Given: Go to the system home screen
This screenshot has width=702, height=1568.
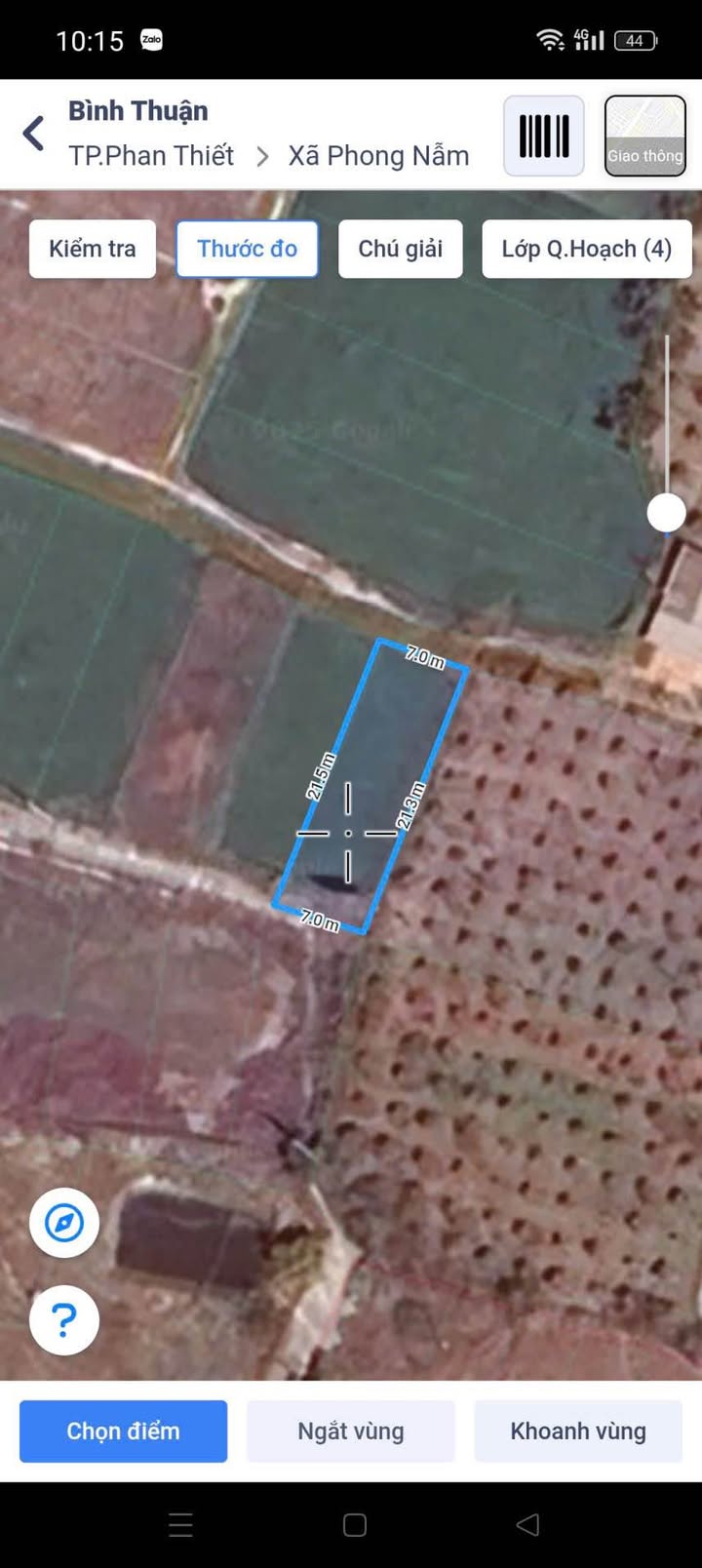Looking at the screenshot, I should (x=355, y=1525).
